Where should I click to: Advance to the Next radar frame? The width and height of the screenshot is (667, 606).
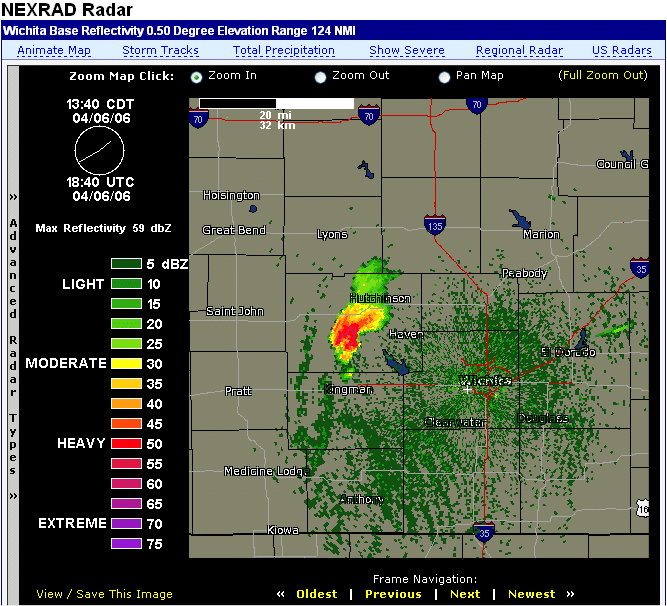point(465,594)
